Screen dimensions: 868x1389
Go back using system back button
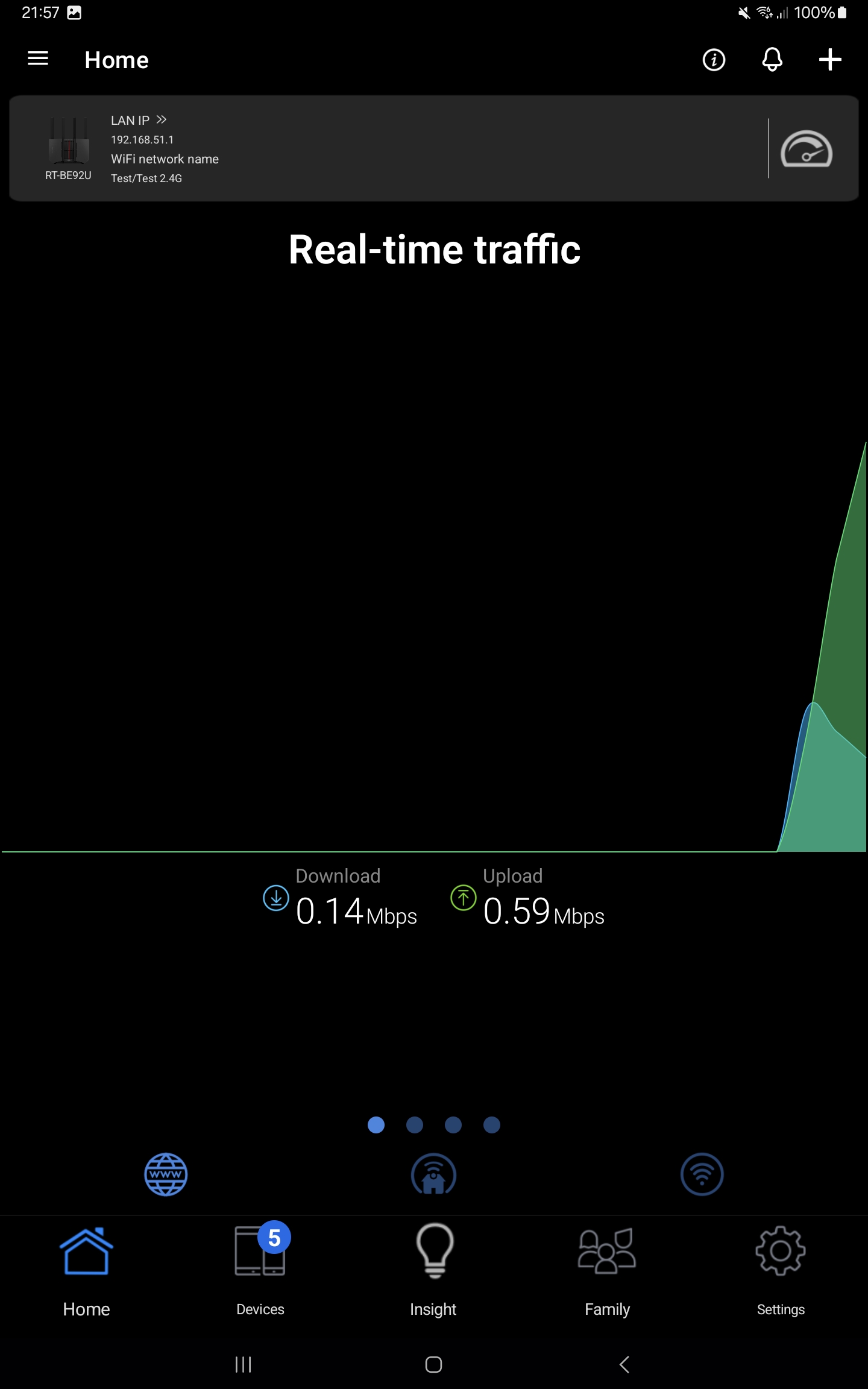624,1364
